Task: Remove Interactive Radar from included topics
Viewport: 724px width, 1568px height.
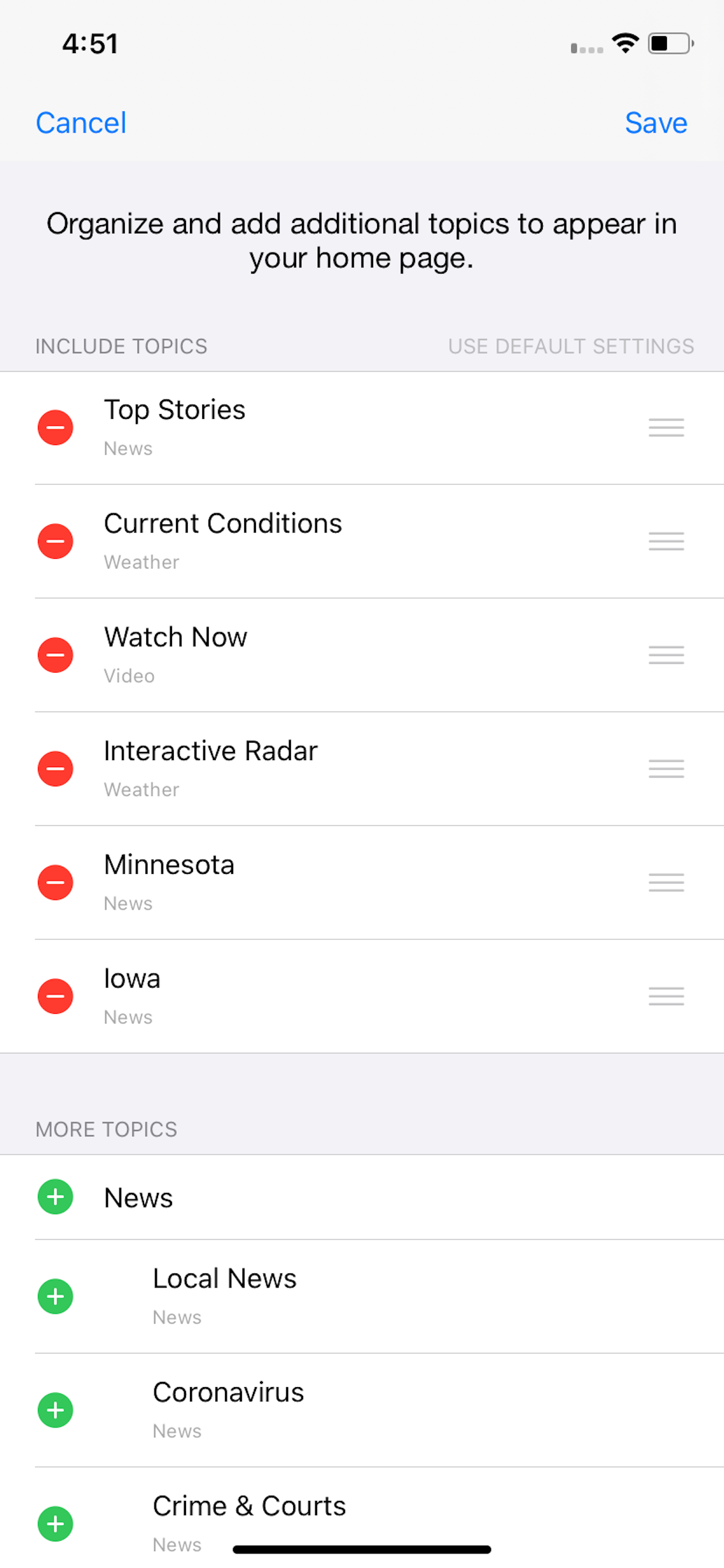Action: (x=55, y=769)
